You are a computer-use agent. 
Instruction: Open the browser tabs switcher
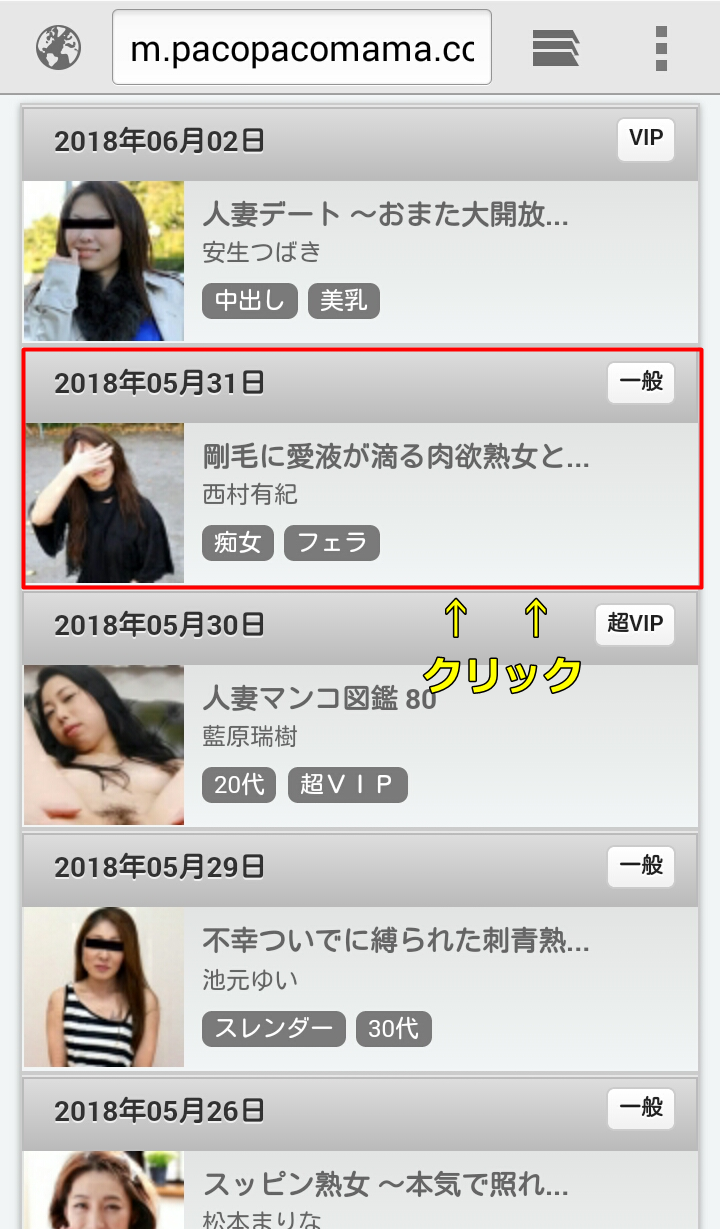[556, 48]
